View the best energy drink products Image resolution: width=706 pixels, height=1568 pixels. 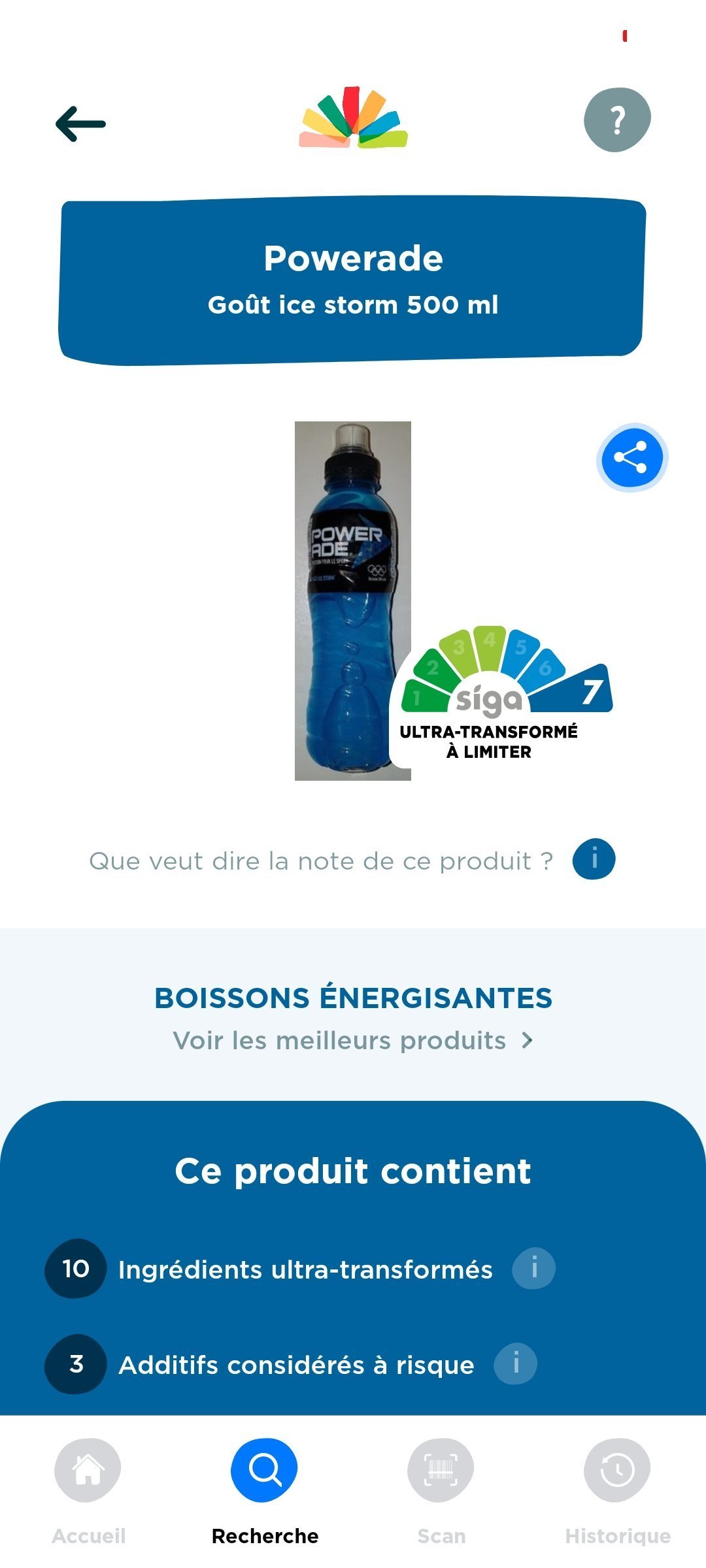(x=353, y=1040)
